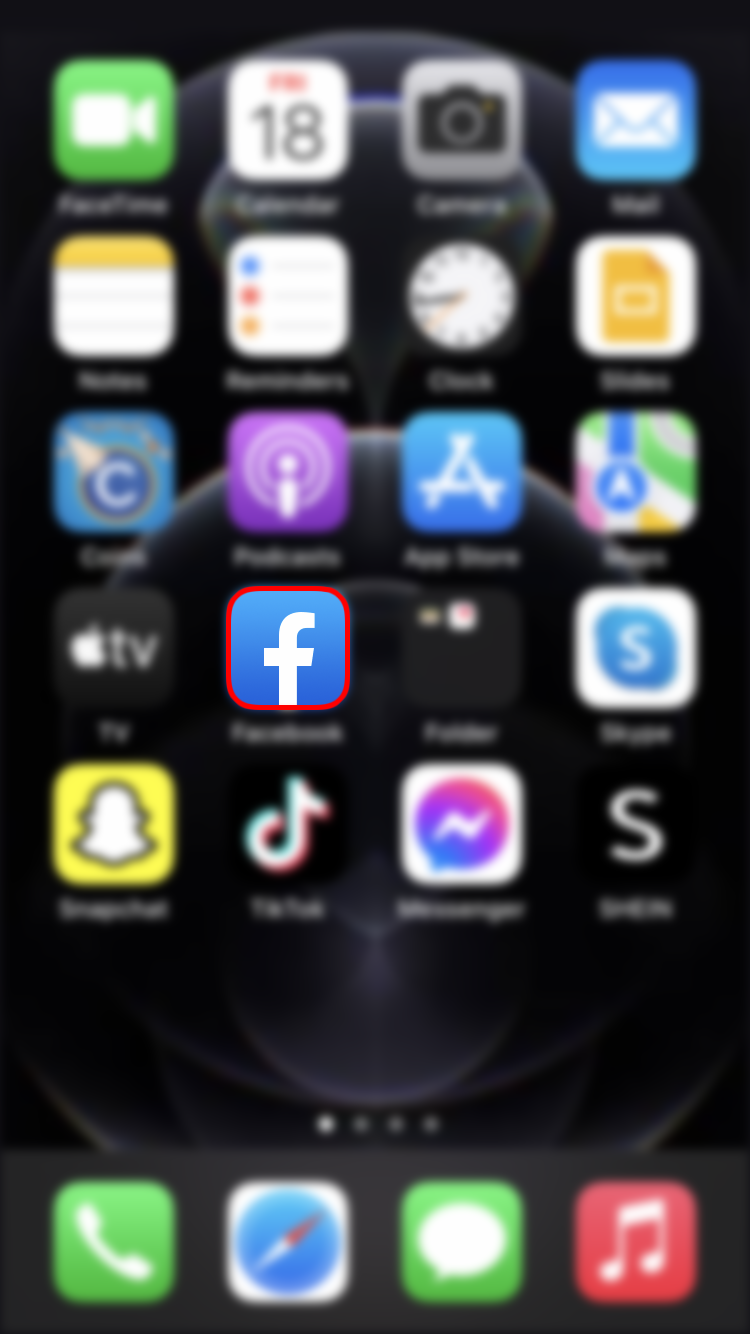Launch Snapchat
Viewport: 750px width, 1334px height.
pyautogui.click(x=114, y=824)
